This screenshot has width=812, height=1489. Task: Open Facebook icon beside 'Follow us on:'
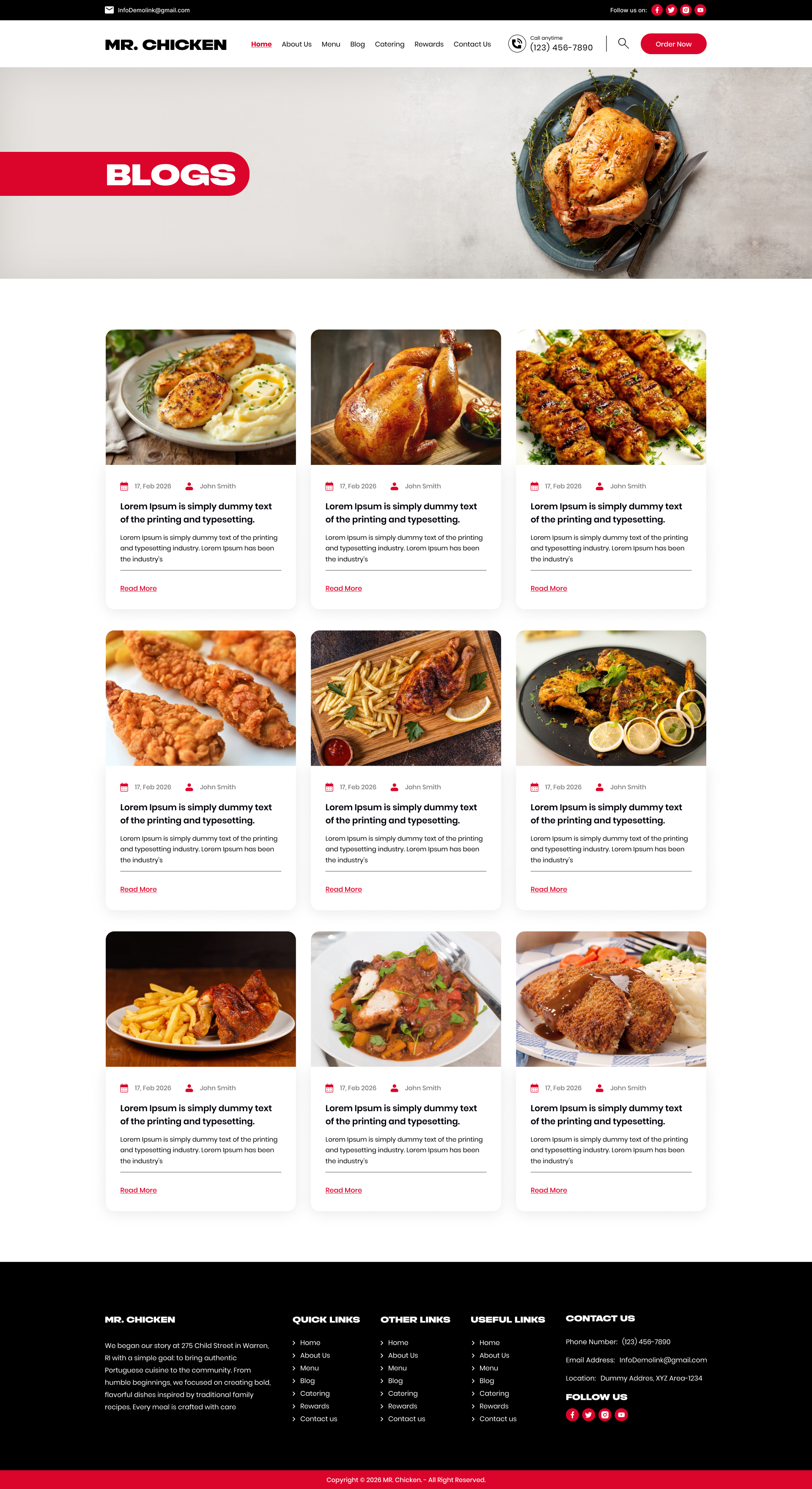coord(656,10)
